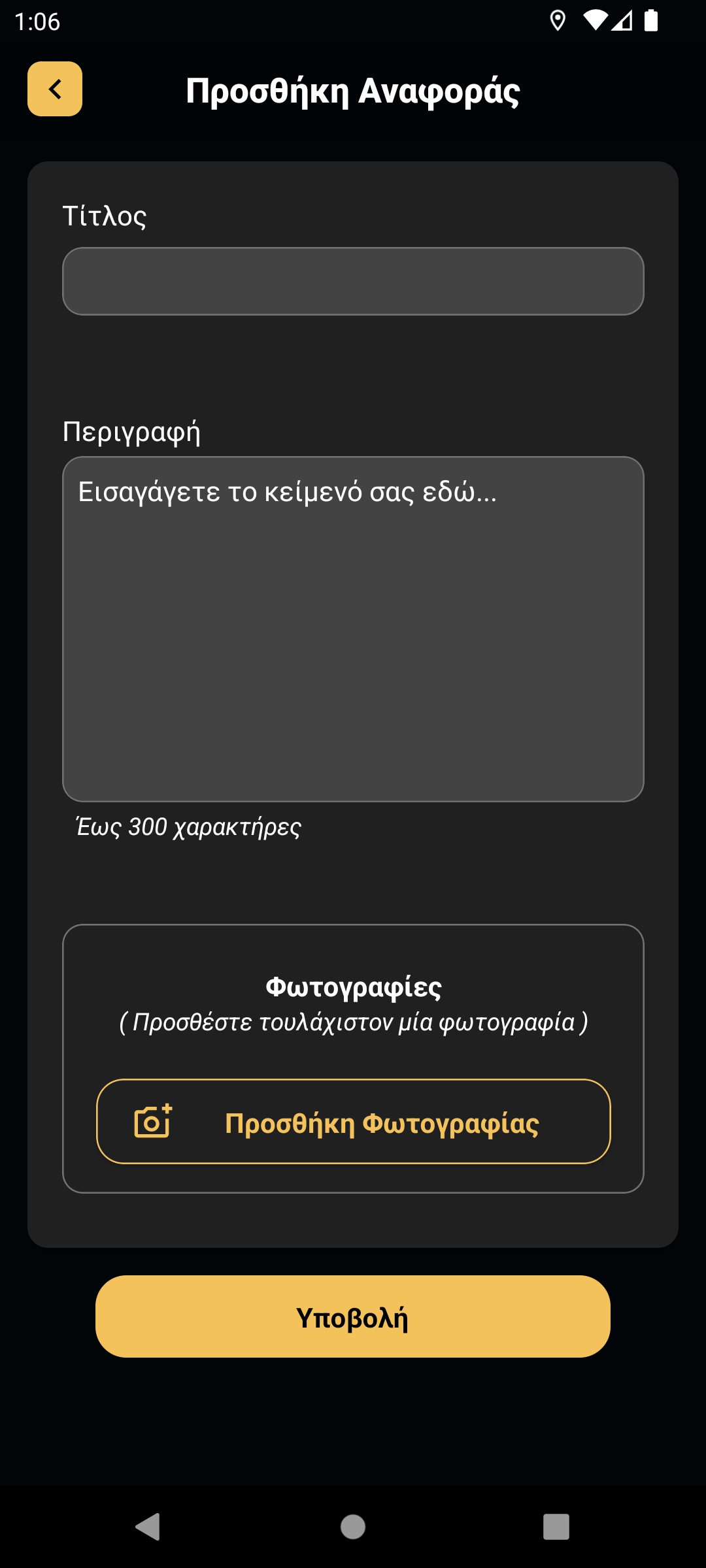Image resolution: width=706 pixels, height=1568 pixels.
Task: Submit the form with the yellow button
Action: [353, 1316]
